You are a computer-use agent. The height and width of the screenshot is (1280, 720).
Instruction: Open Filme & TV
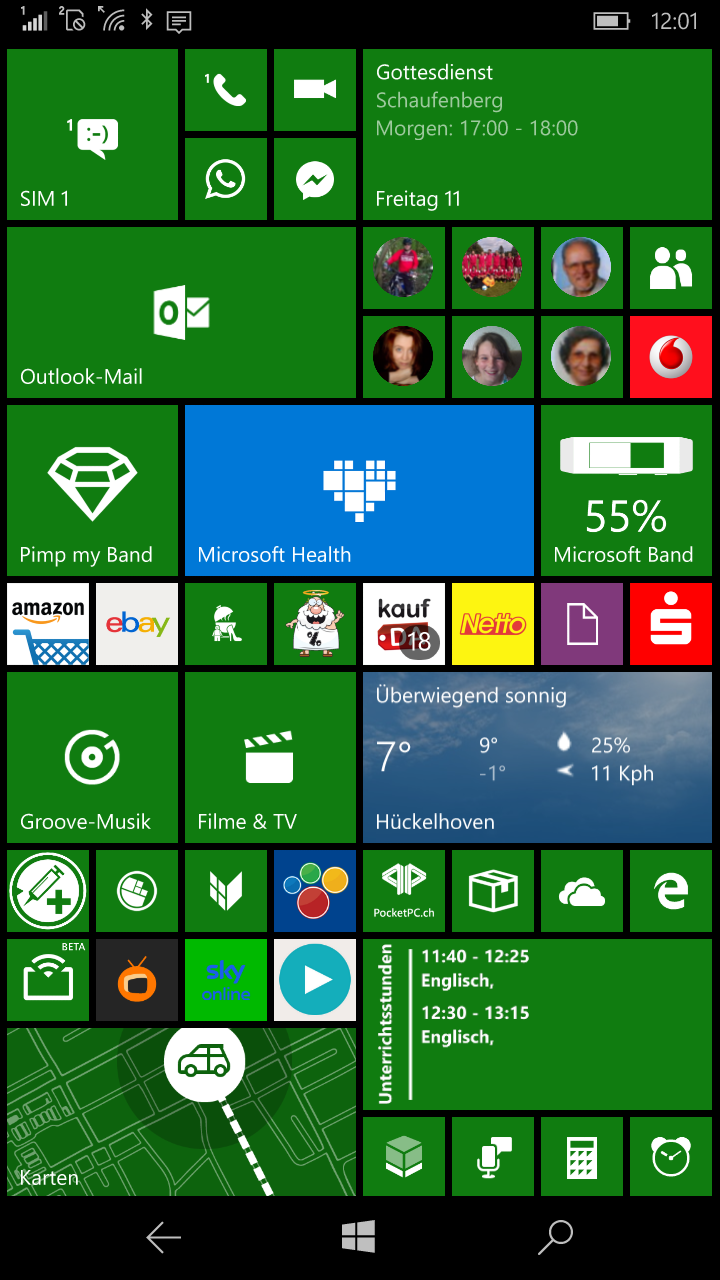pos(270,757)
